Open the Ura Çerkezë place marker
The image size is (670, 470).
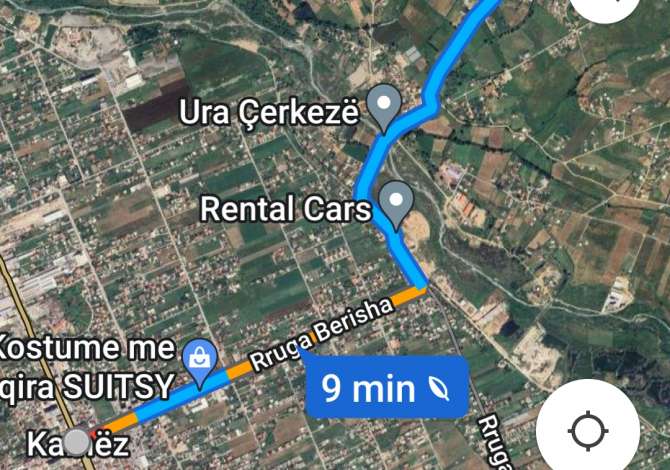(x=384, y=106)
